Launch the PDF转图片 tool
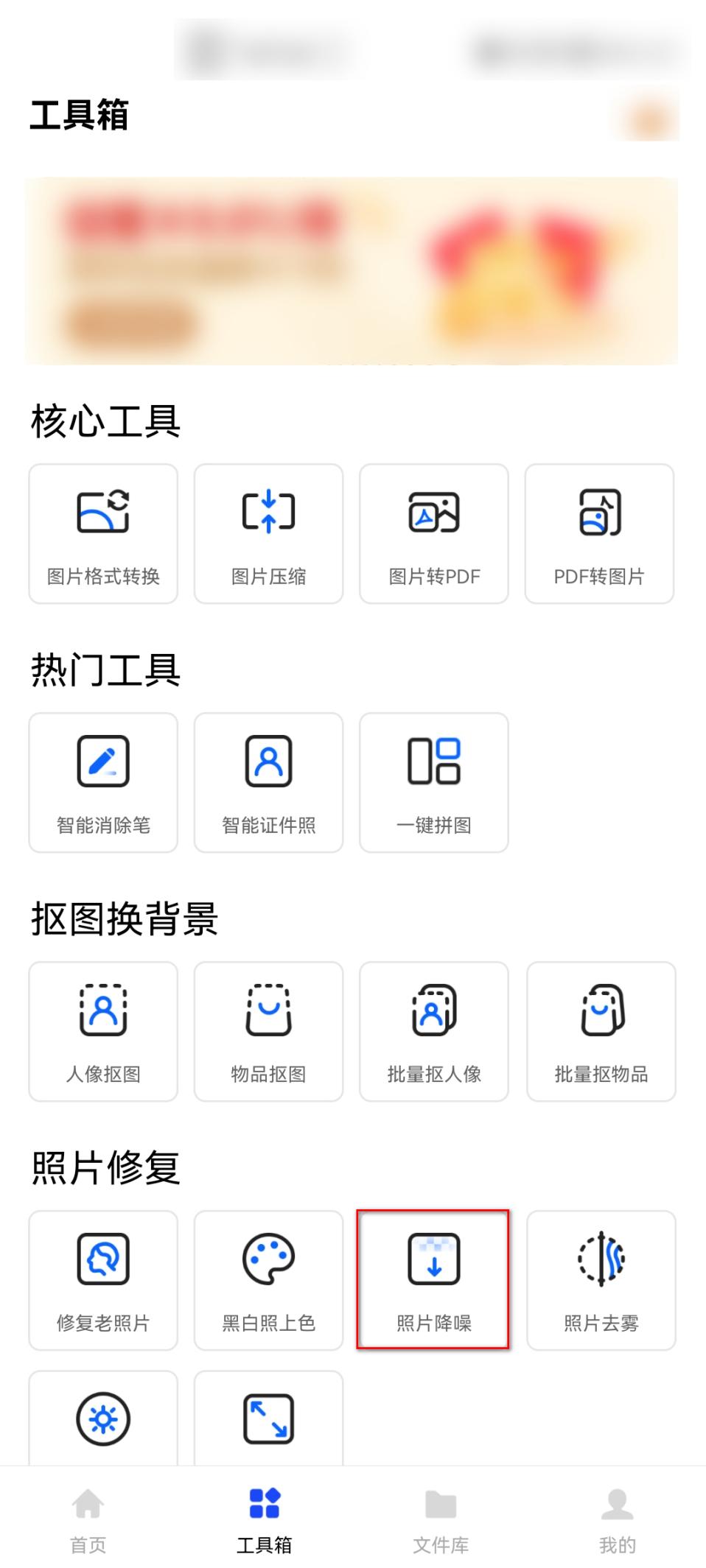The image size is (706, 1568). 600,534
